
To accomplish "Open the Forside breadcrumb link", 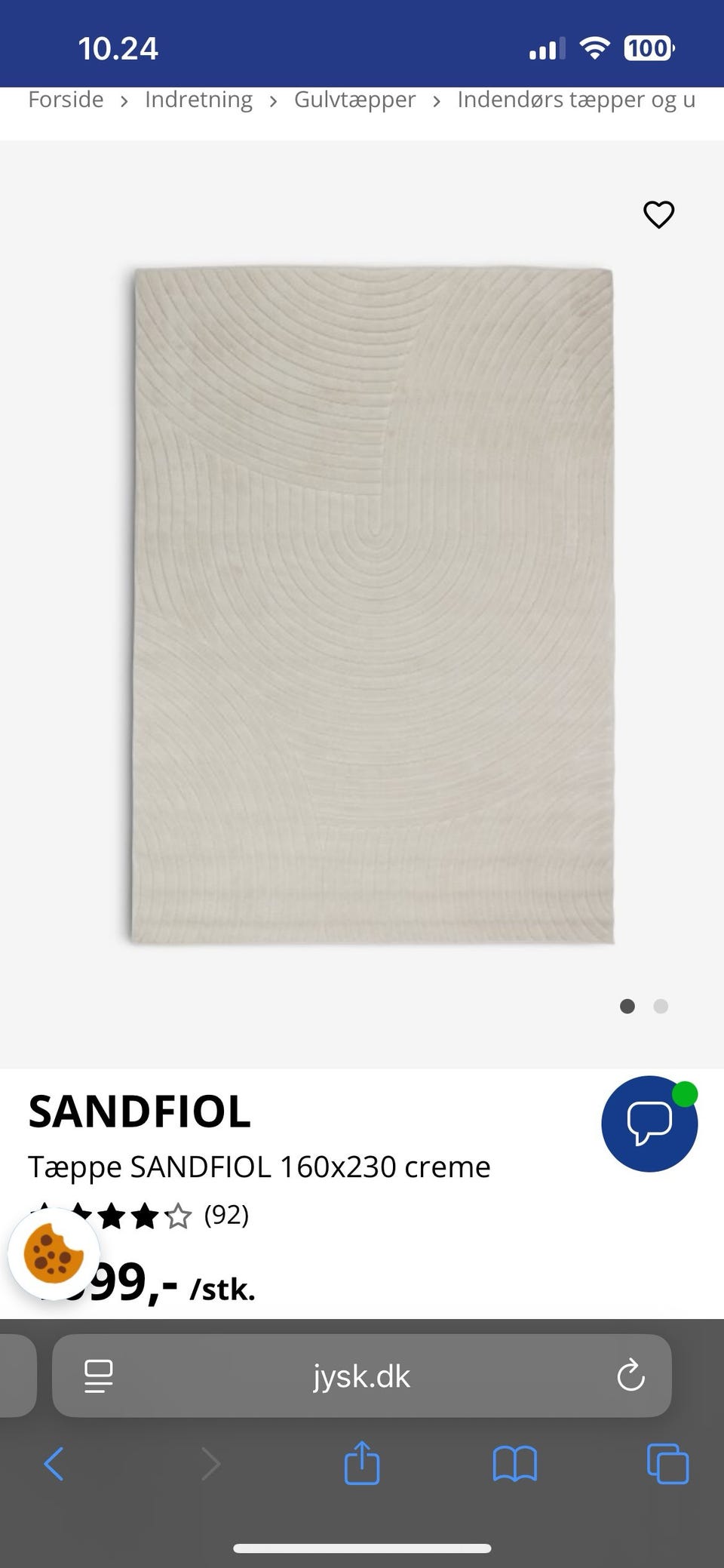I will [x=66, y=99].
